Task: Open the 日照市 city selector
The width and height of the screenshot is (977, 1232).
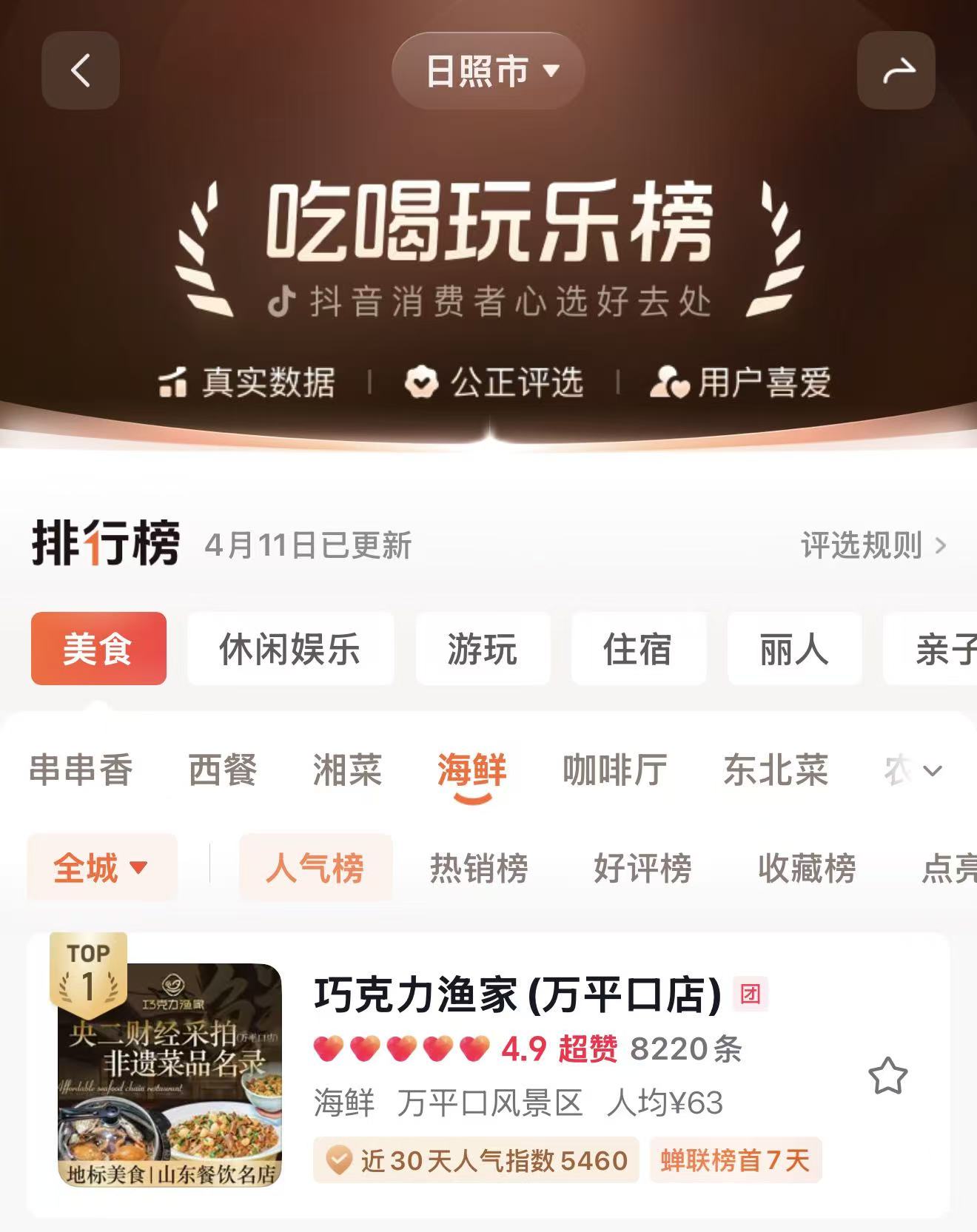Action: coord(488,71)
